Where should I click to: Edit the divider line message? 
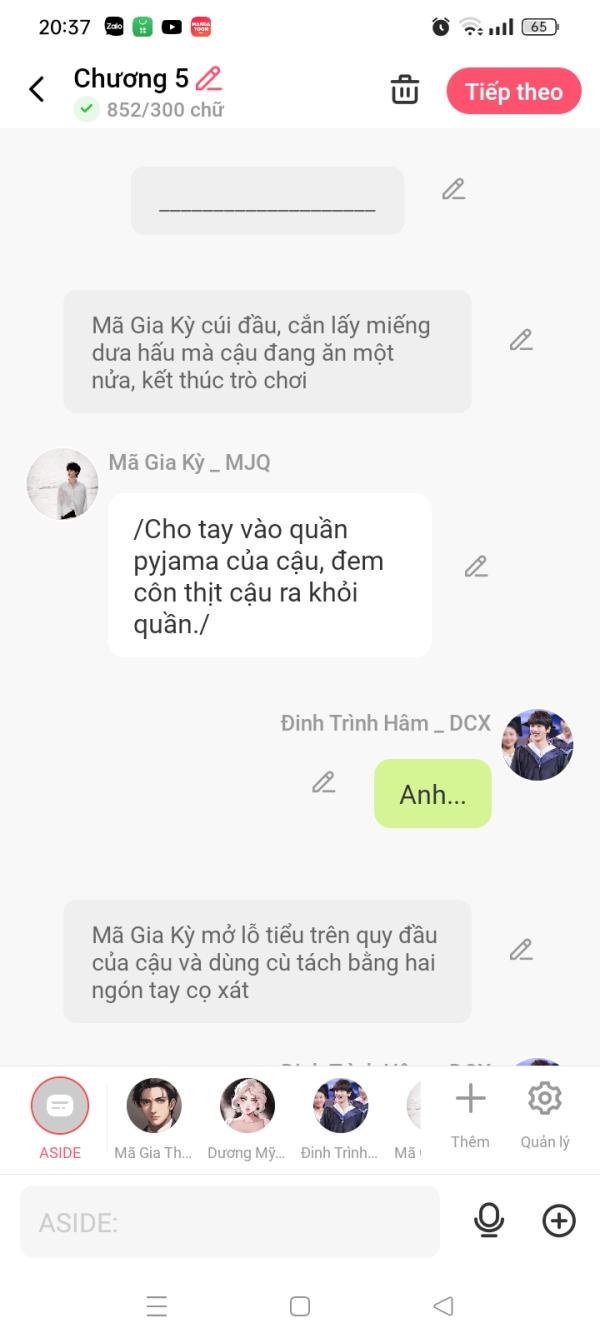(x=454, y=189)
